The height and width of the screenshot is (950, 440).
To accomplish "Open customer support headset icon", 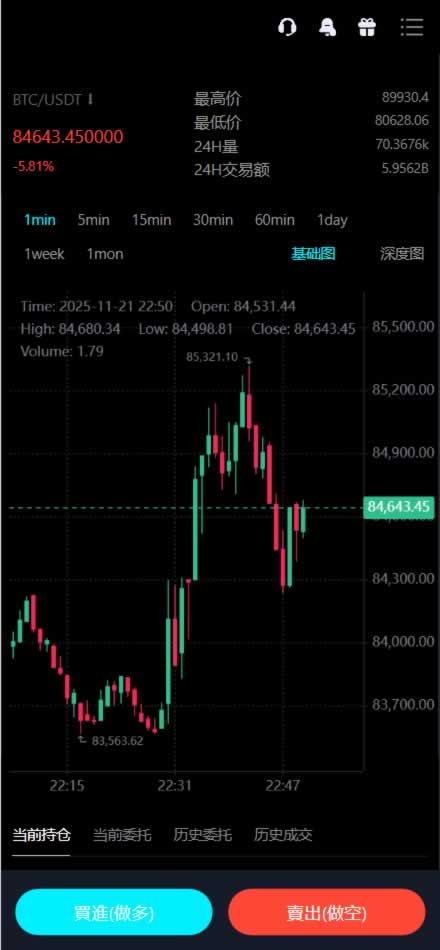I will [287, 27].
